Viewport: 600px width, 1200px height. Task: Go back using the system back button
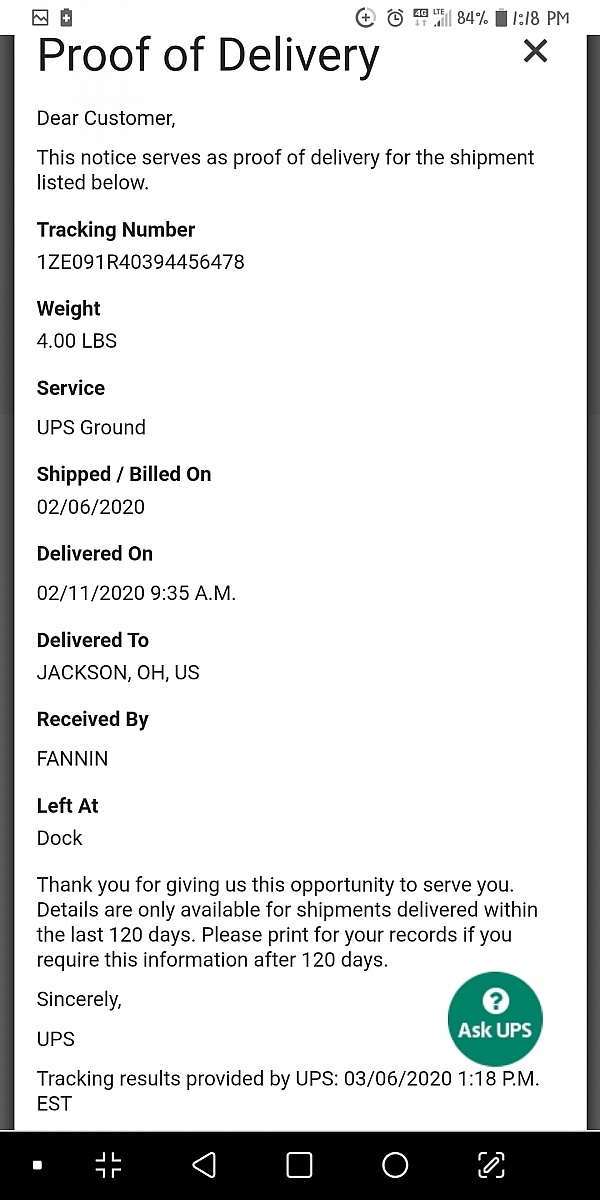click(204, 1165)
